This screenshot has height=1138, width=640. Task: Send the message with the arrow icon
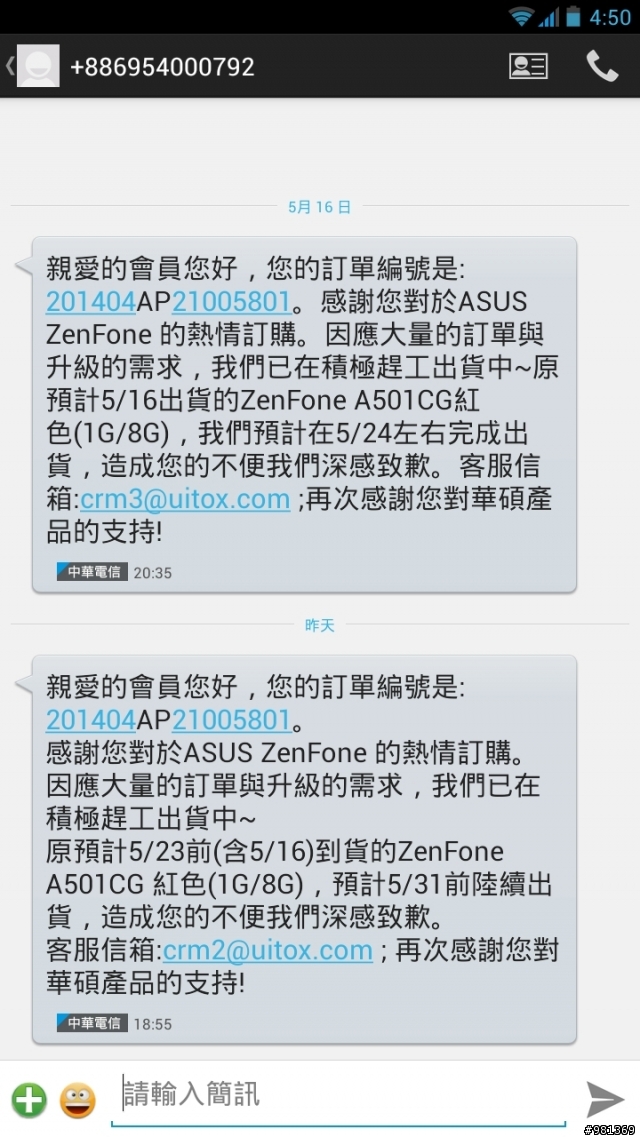[604, 1099]
